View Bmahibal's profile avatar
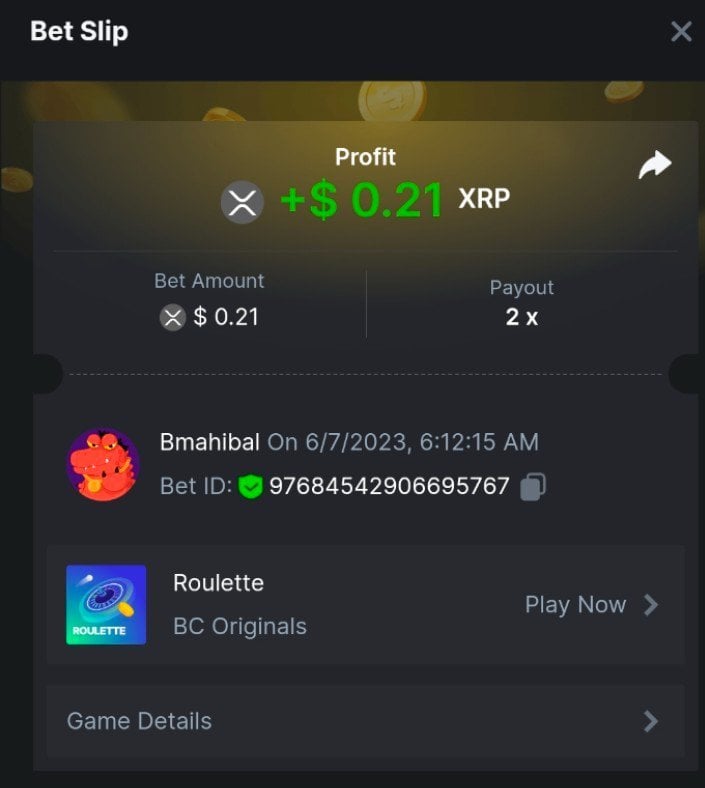 (103, 464)
